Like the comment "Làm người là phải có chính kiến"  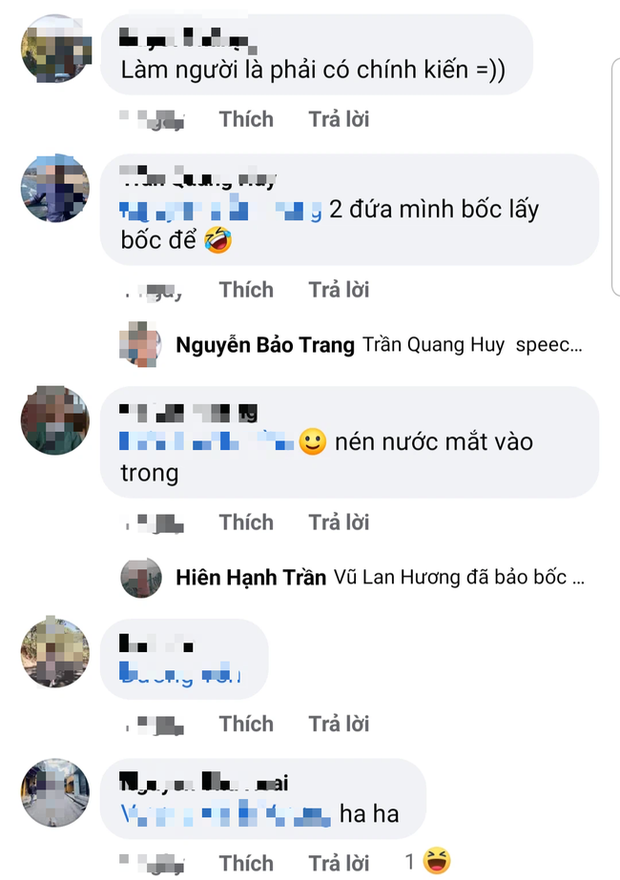[x=246, y=119]
